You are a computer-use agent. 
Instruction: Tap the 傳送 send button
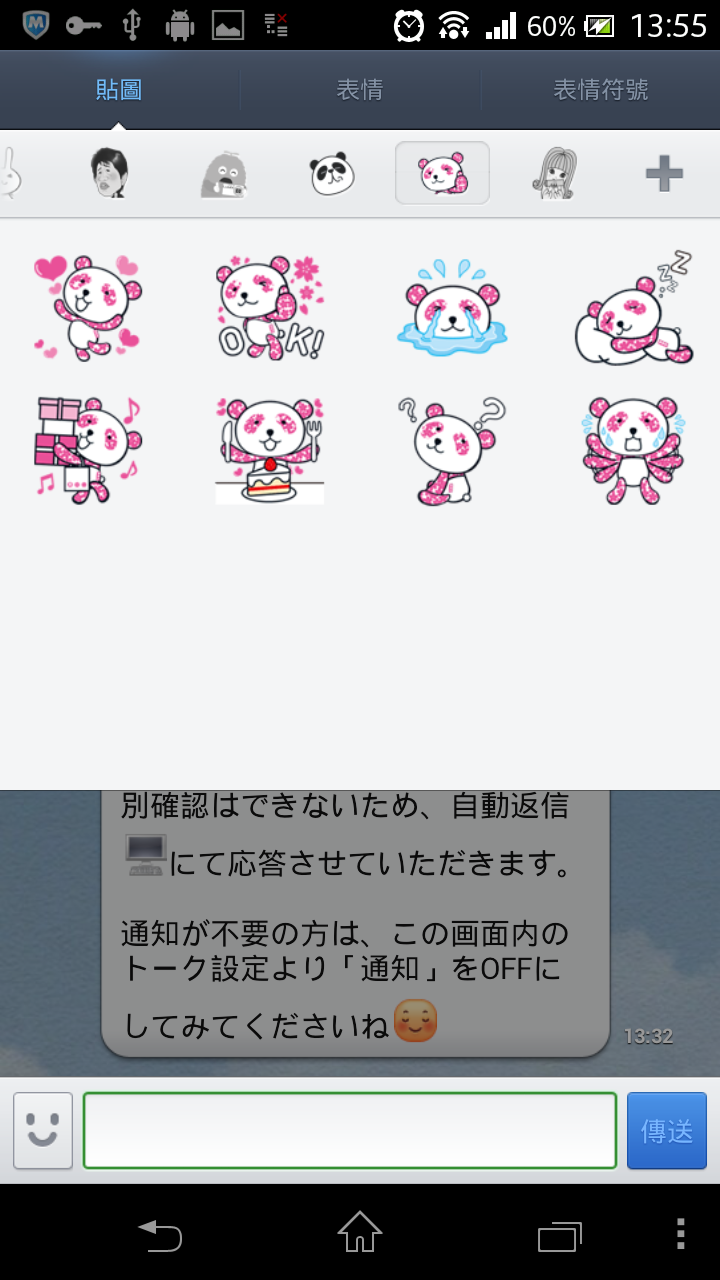[666, 1131]
